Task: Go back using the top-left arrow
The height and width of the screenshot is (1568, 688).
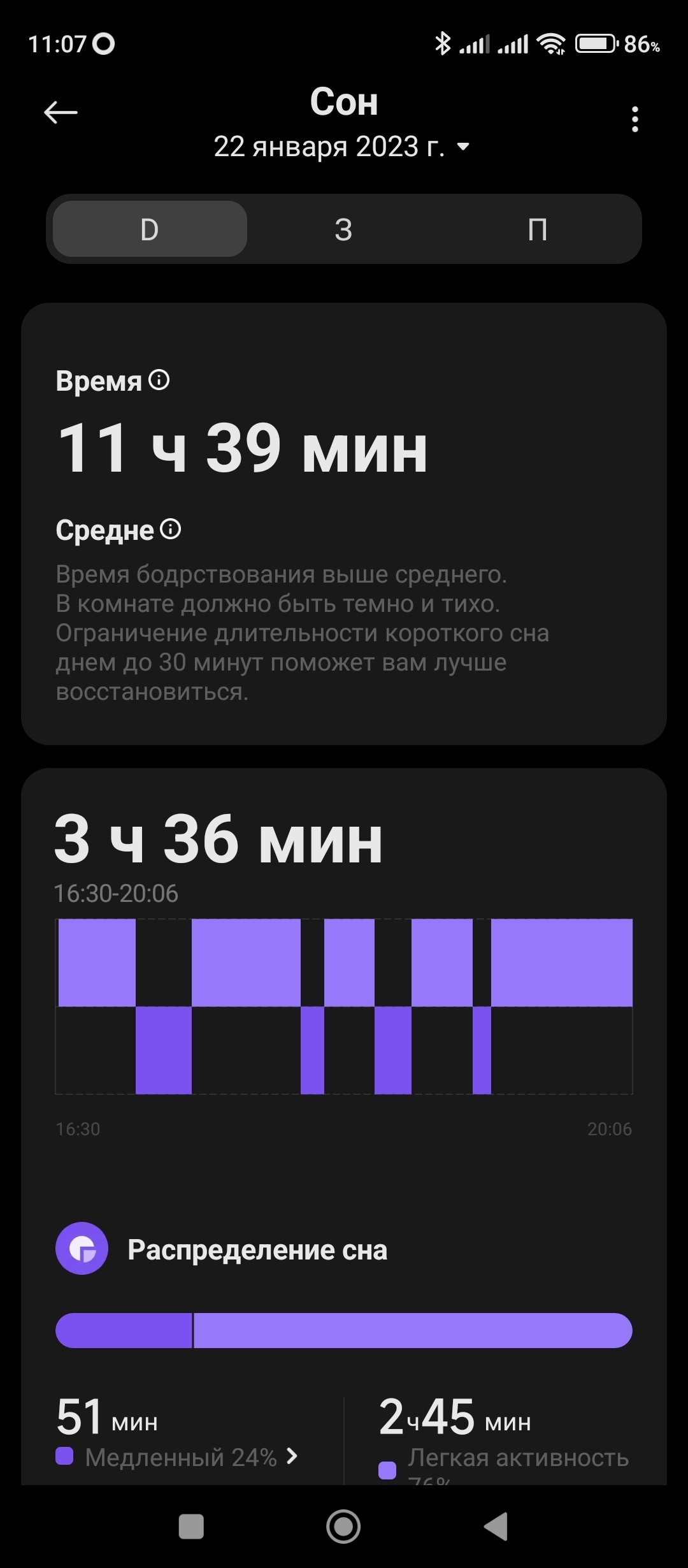Action: (x=61, y=113)
